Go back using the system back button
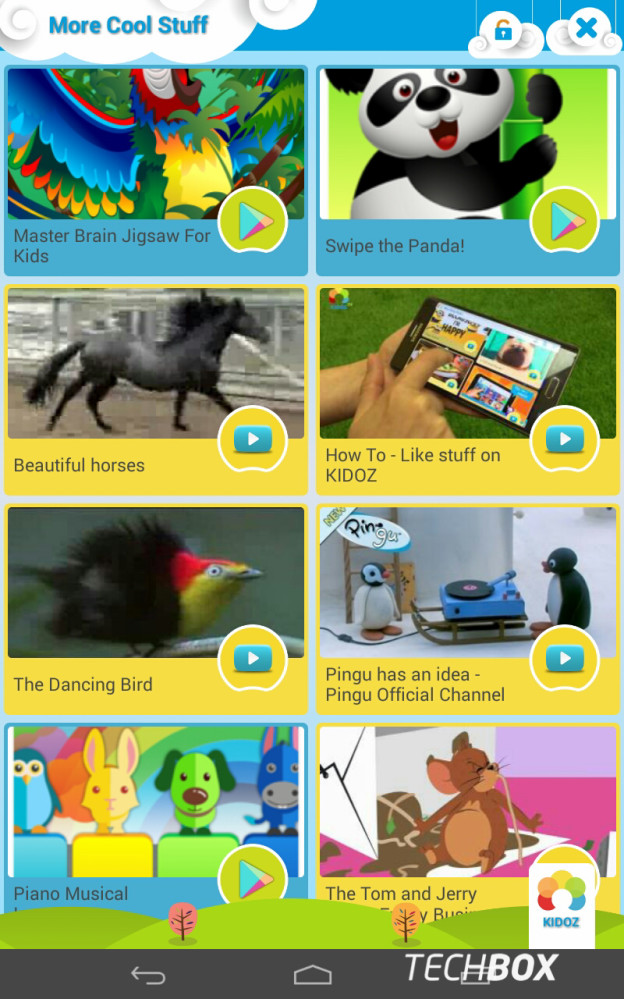This screenshot has width=624, height=999. pyautogui.click(x=149, y=975)
